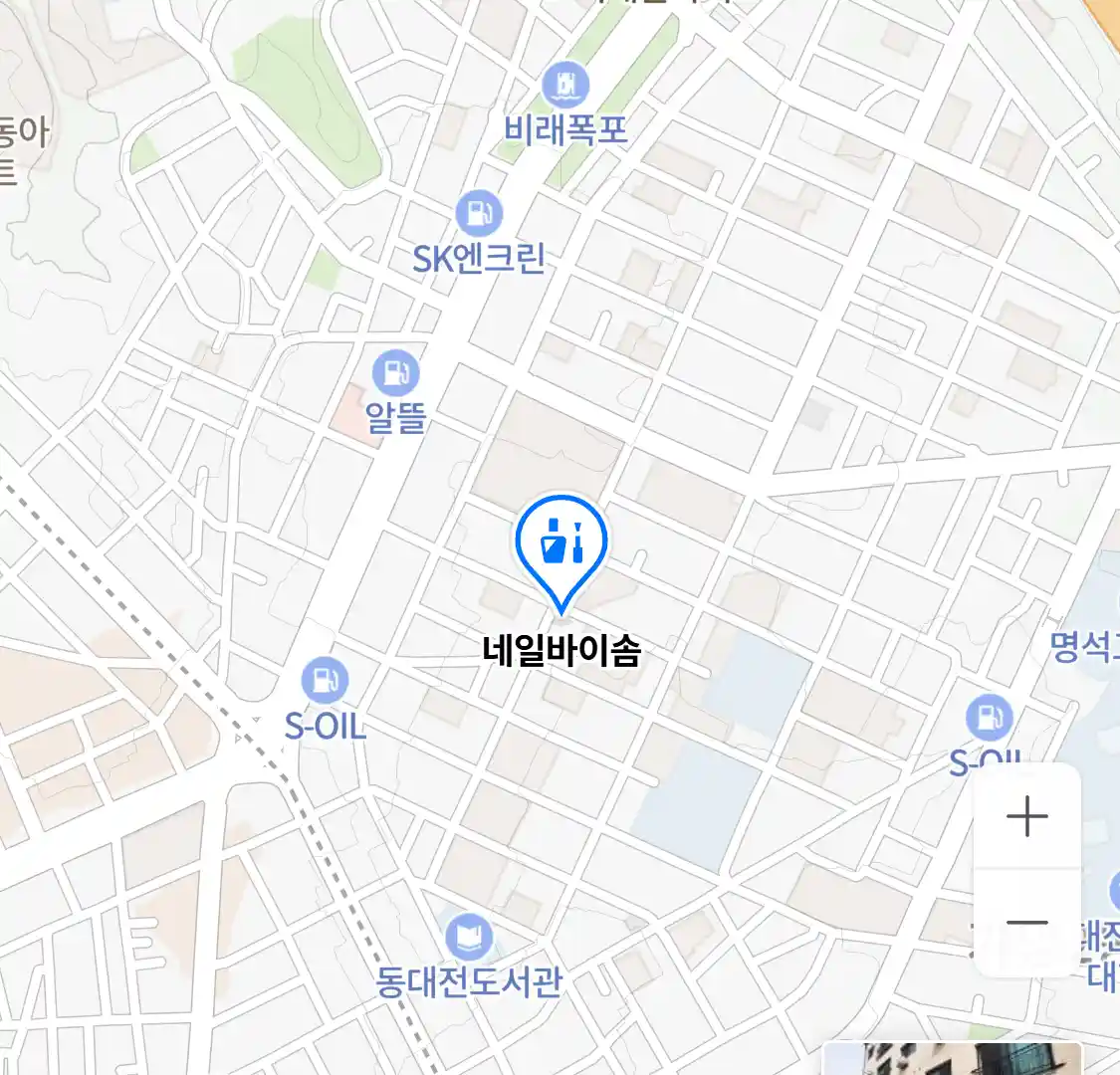Select the SK엔크린 gas station marker
The height and width of the screenshot is (1075, 1120).
click(x=479, y=214)
